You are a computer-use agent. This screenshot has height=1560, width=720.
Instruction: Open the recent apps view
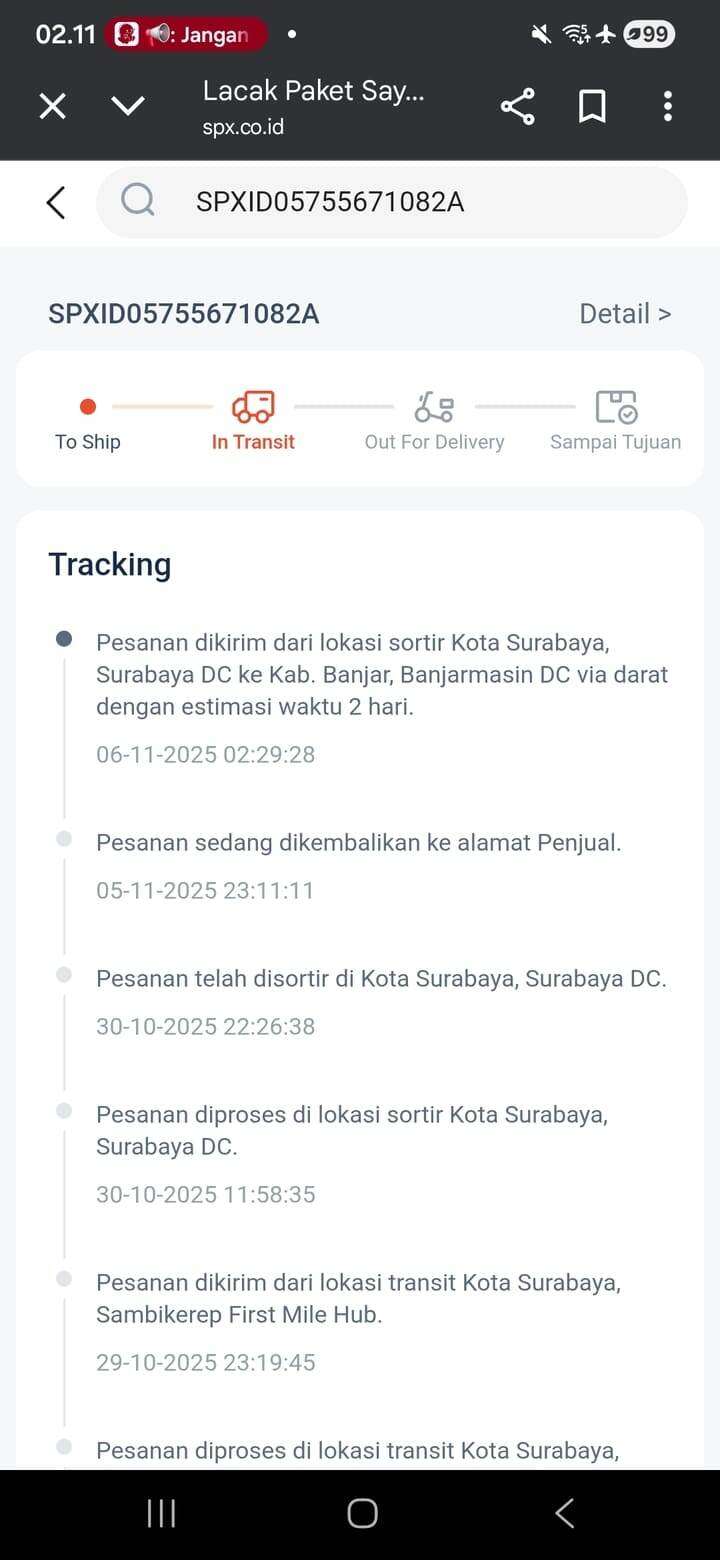click(161, 1513)
